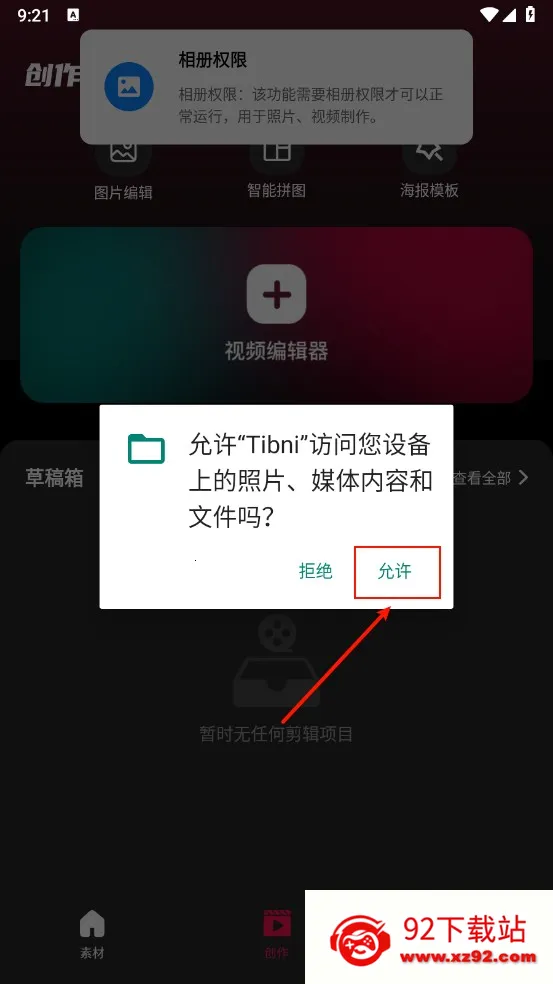Allow Tibni access with 允许
Viewport: 553px width, 984px height.
395,572
